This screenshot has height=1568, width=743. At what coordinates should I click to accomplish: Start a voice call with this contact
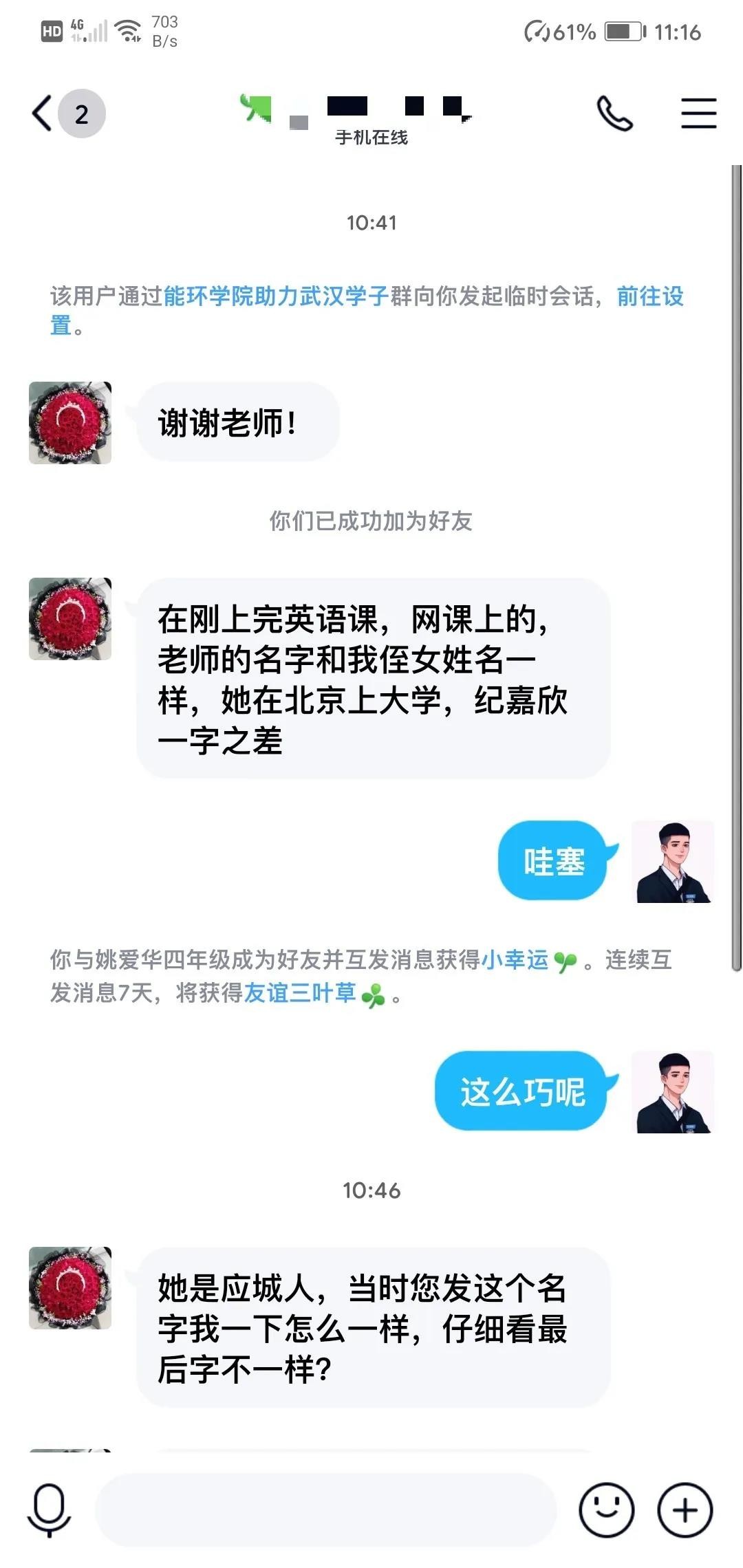614,113
